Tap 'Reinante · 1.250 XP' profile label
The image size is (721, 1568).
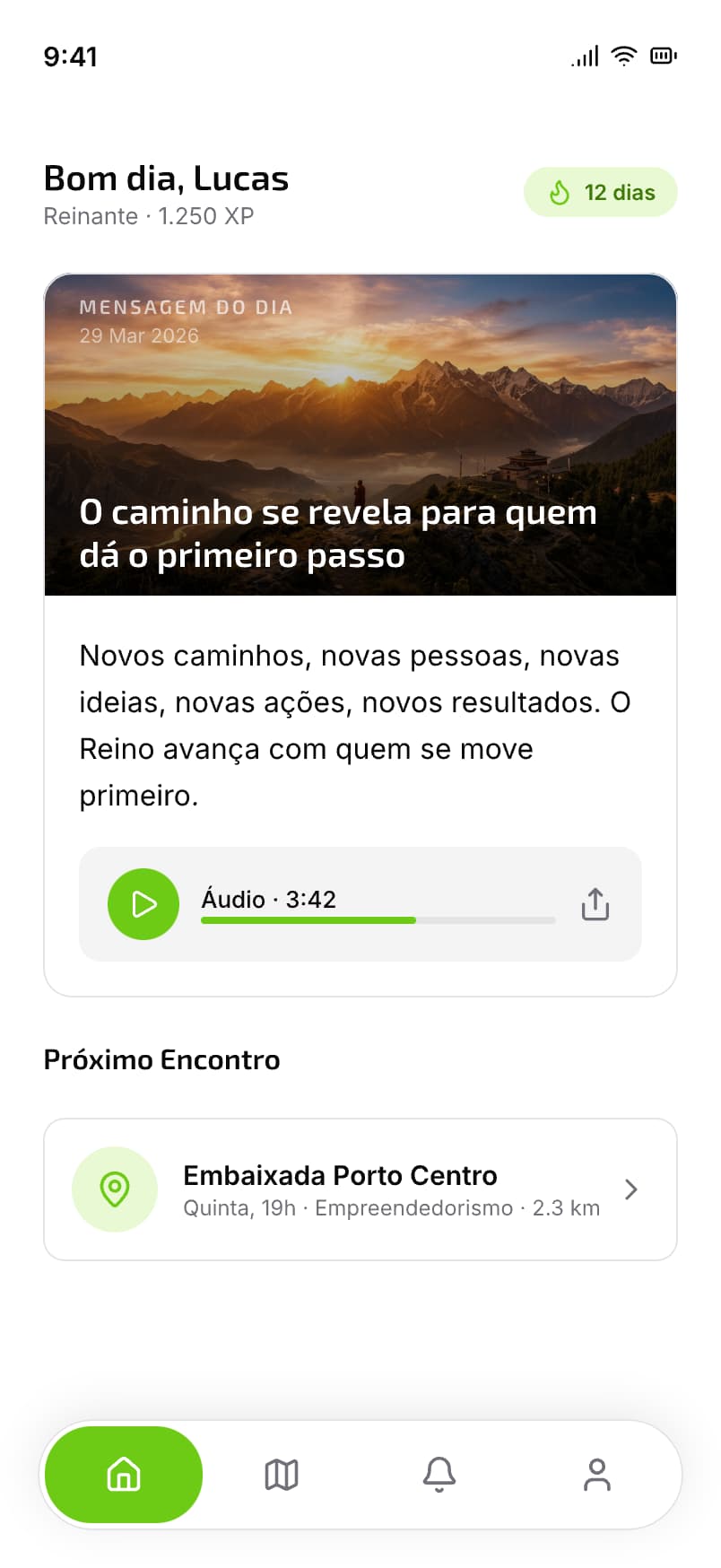148,215
